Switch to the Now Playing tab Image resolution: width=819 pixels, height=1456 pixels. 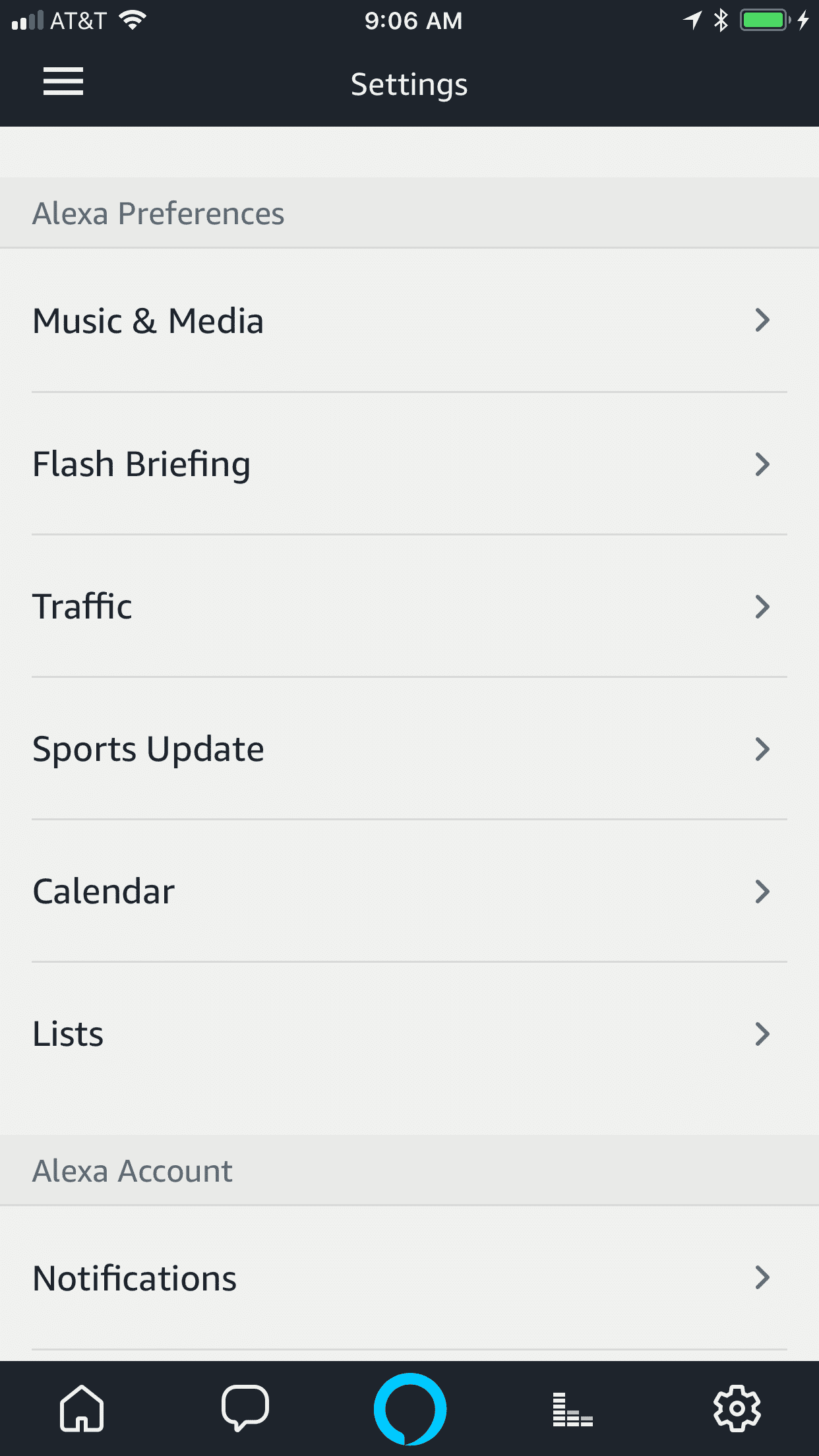572,1409
